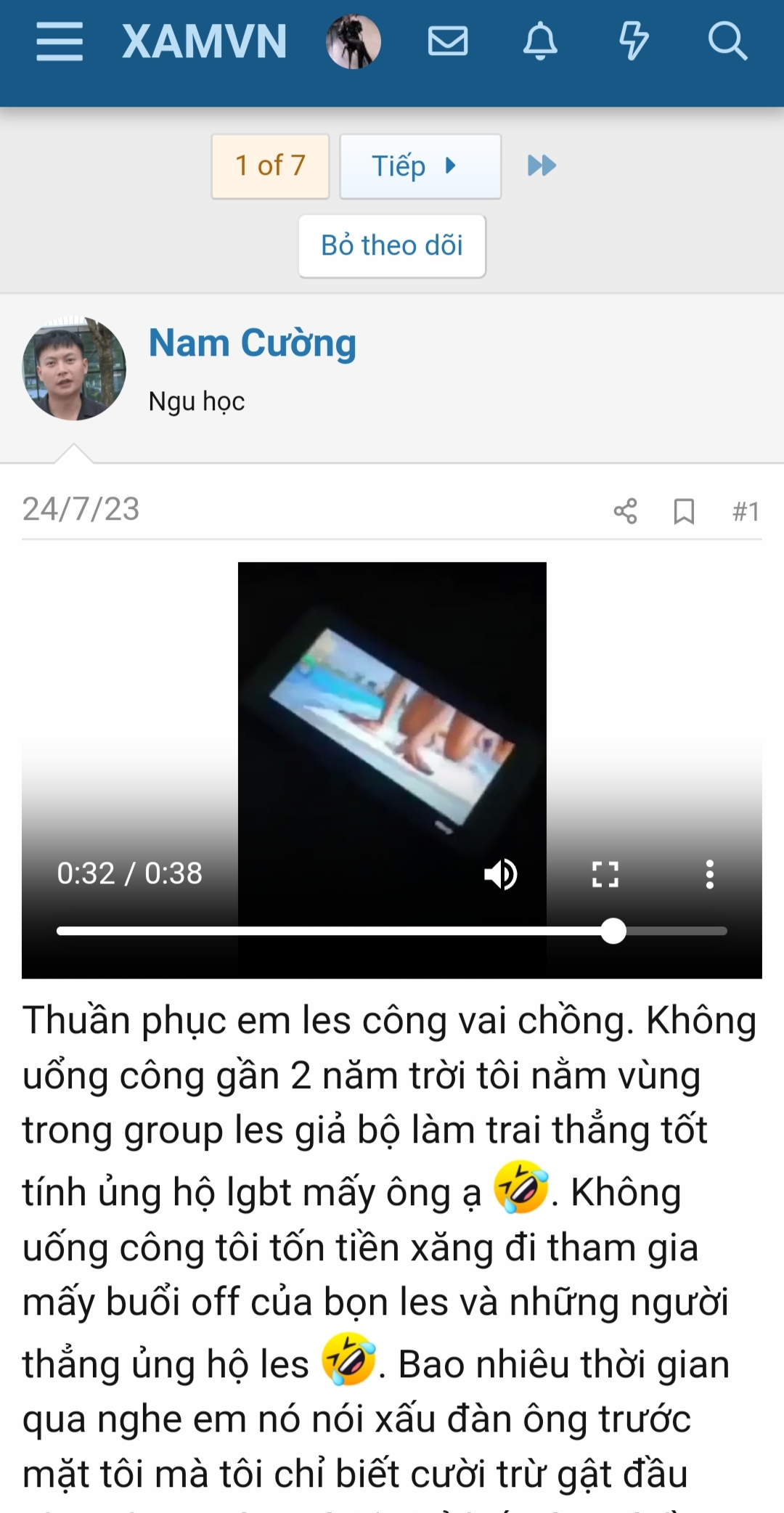This screenshot has width=784, height=1513.
Task: Mute the video sound
Action: [x=501, y=874]
